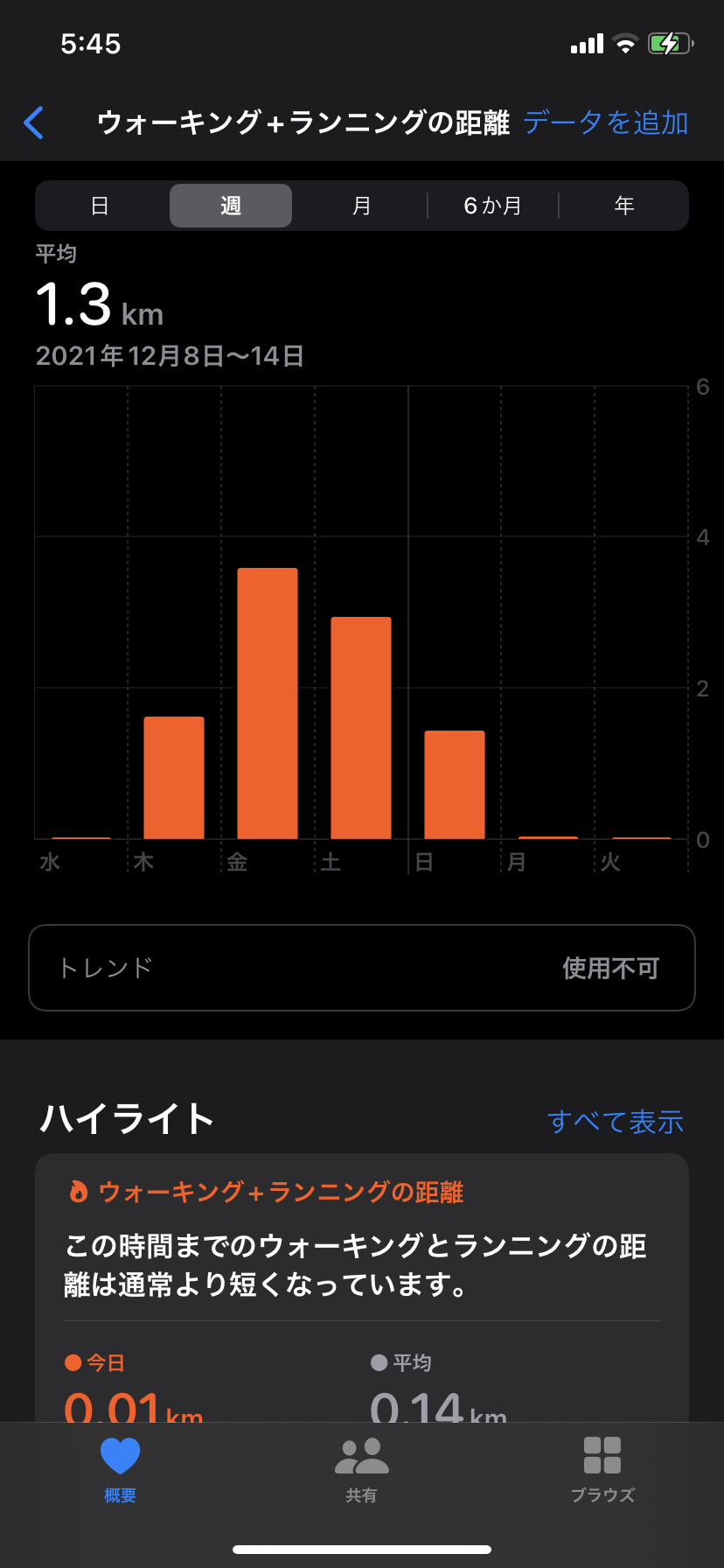Go back using the blue back arrow
Screen dimensions: 724x1568
point(34,122)
